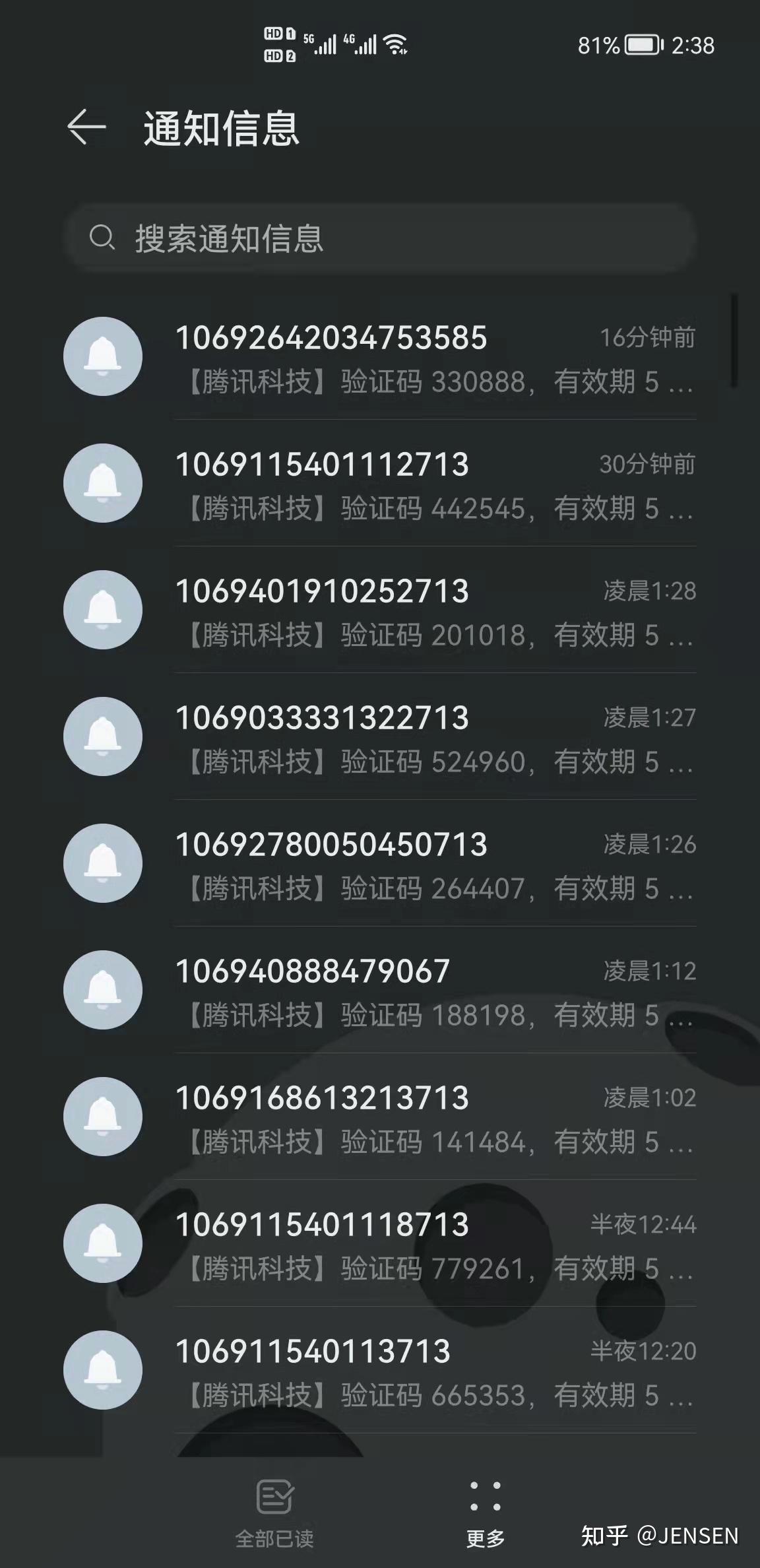Open the 更多 options menu
Screen dimensions: 760x1568
(x=486, y=1514)
